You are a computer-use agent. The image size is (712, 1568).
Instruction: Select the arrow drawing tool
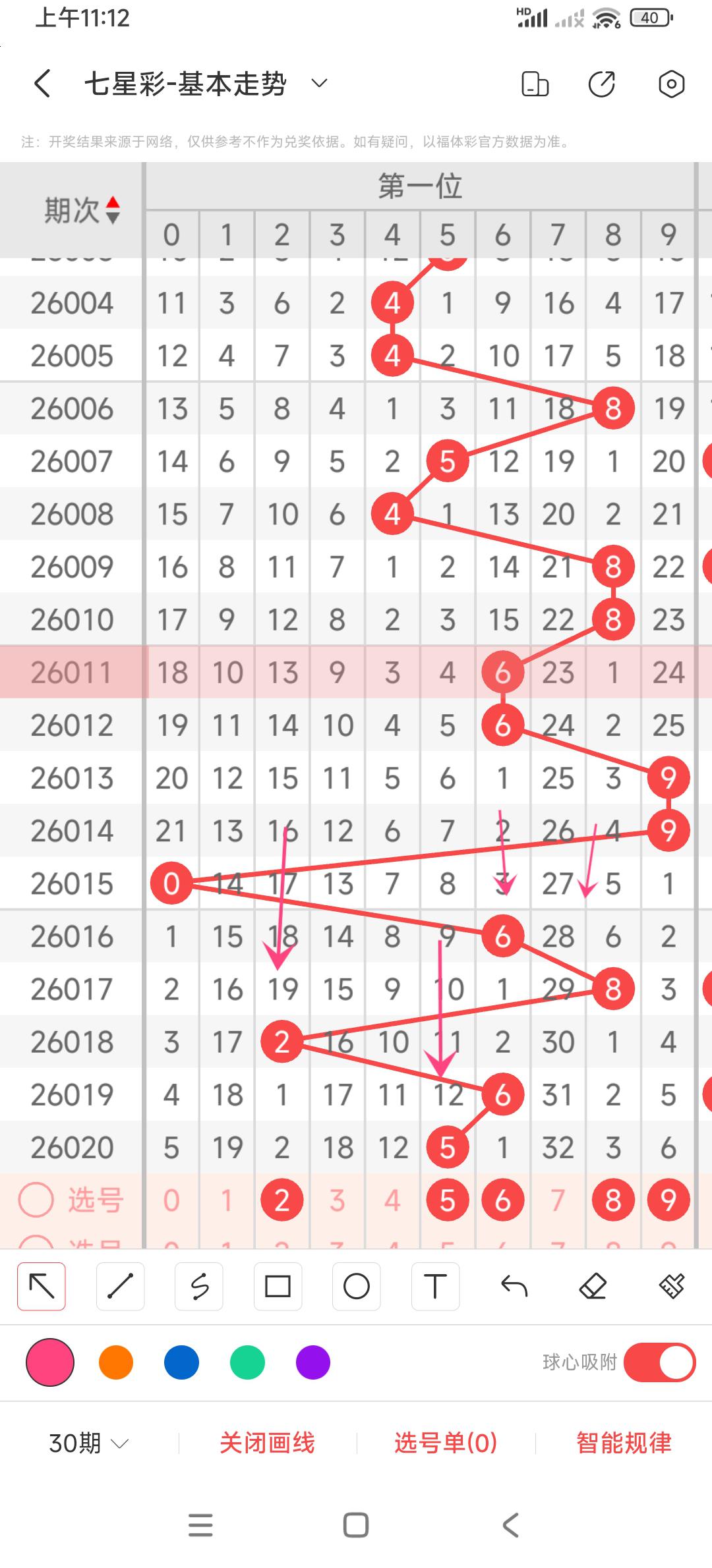coord(42,1287)
